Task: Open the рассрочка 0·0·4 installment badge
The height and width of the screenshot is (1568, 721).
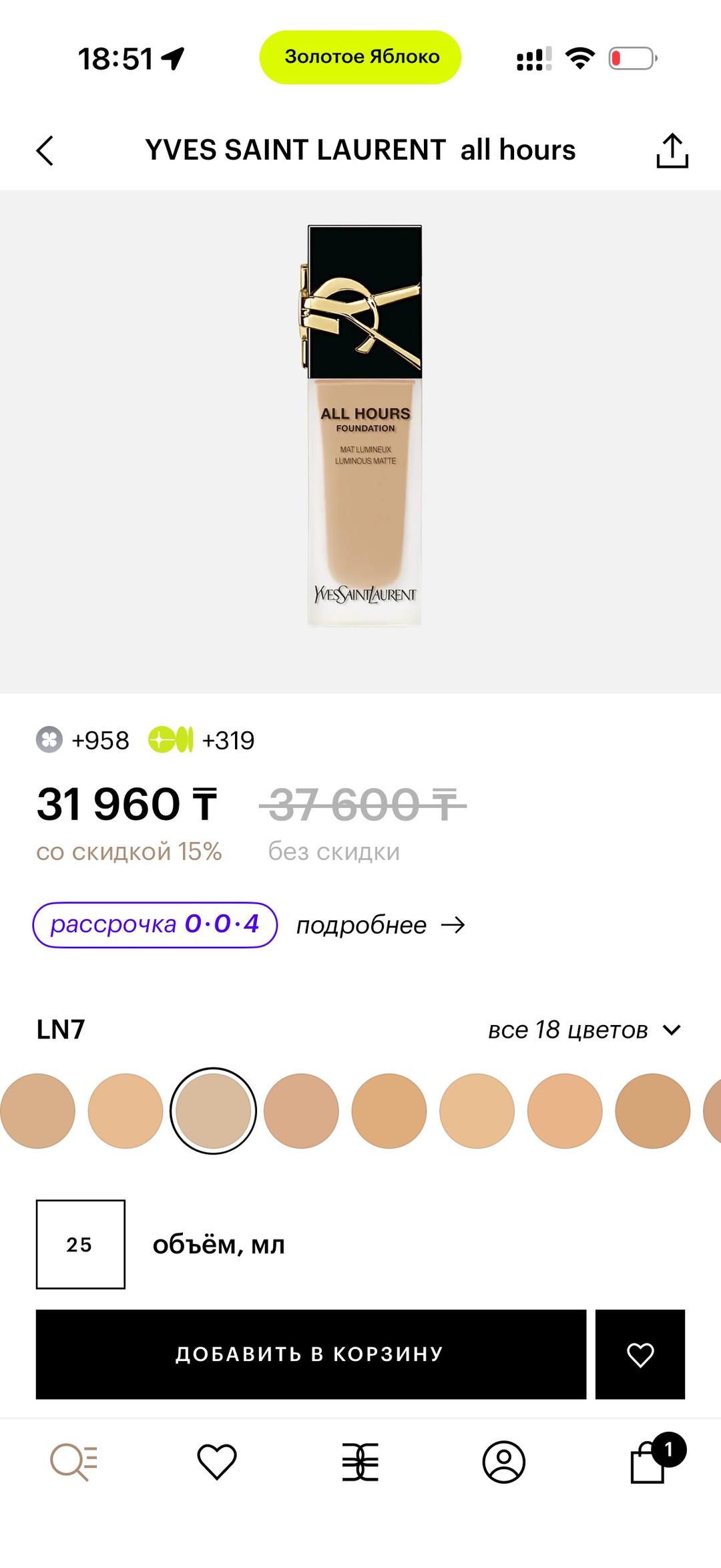Action: click(155, 925)
